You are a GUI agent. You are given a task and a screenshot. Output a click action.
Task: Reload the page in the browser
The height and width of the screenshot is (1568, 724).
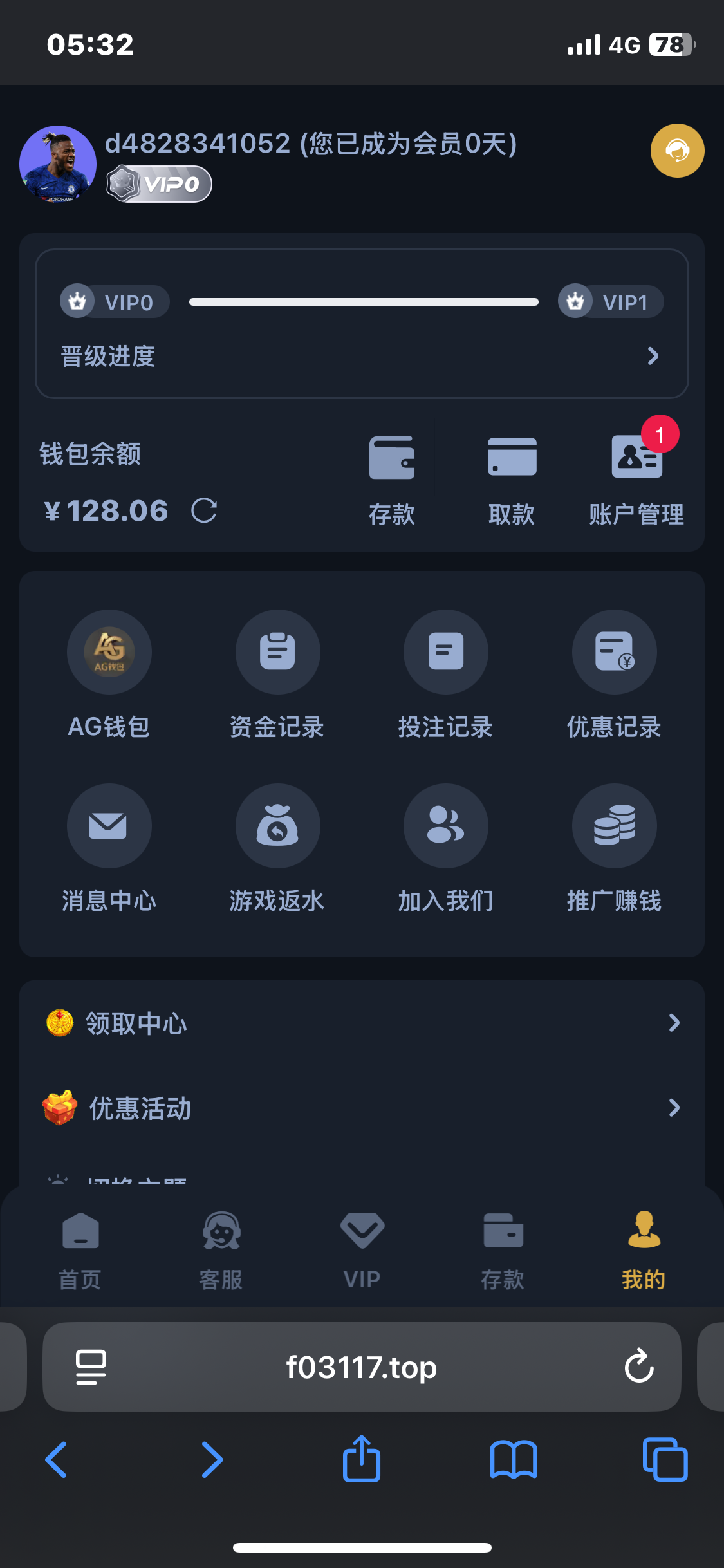pos(638,1367)
